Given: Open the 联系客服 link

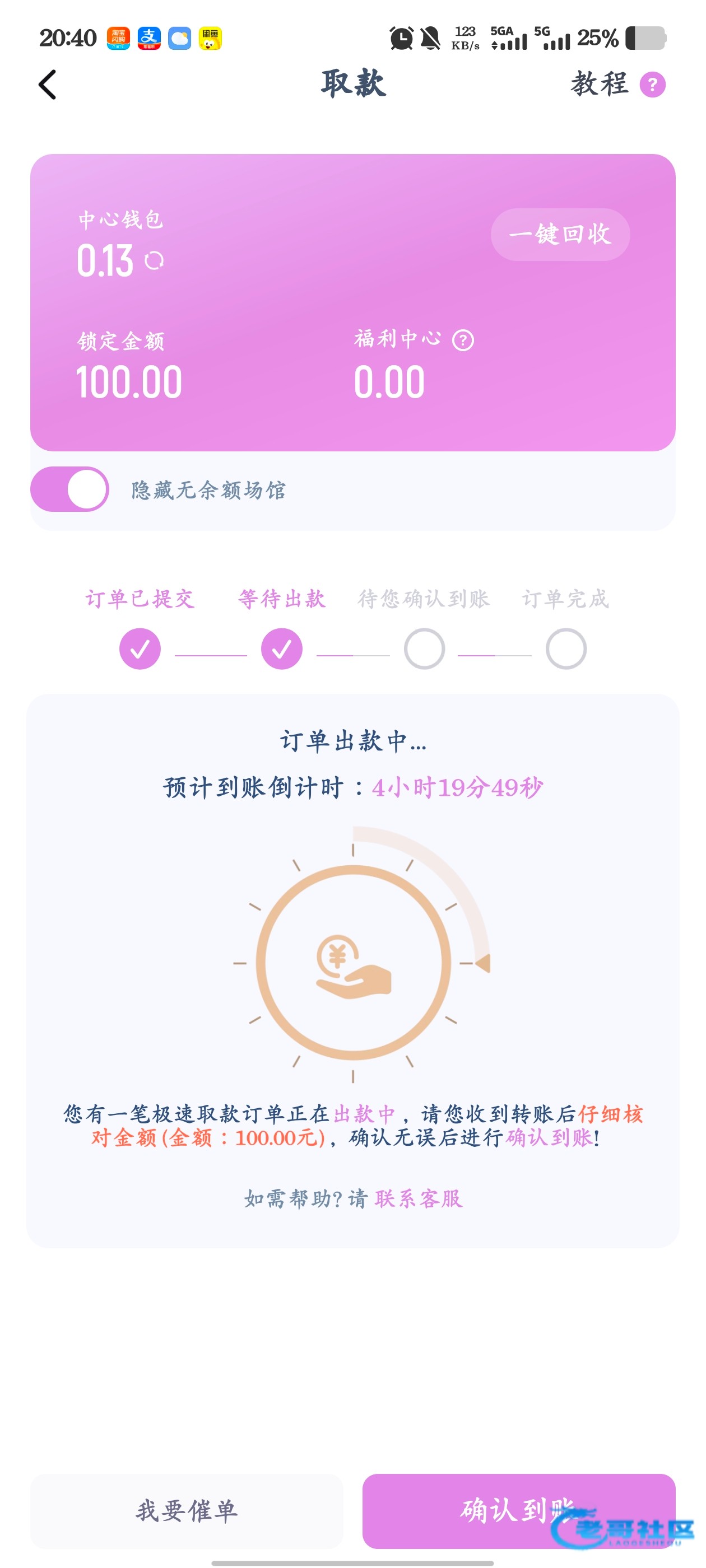Looking at the screenshot, I should tap(419, 1198).
